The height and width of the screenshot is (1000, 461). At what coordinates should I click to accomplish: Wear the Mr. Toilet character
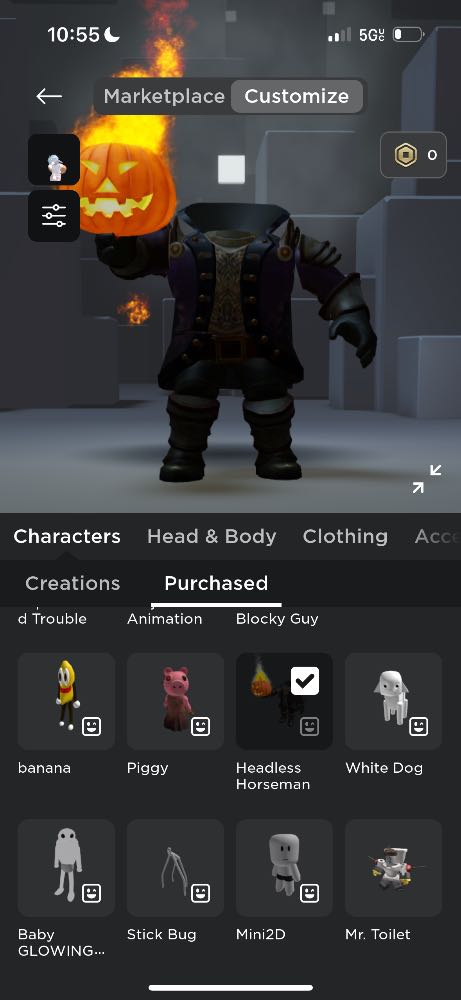tap(393, 868)
